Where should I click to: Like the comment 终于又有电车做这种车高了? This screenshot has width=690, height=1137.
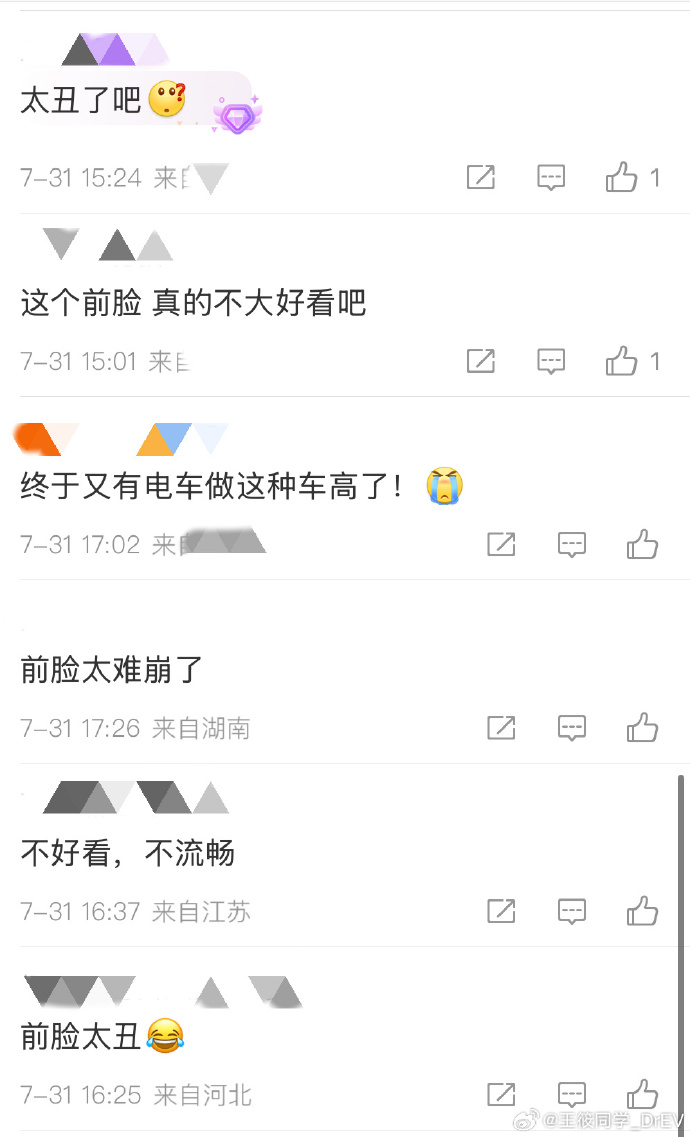point(642,544)
